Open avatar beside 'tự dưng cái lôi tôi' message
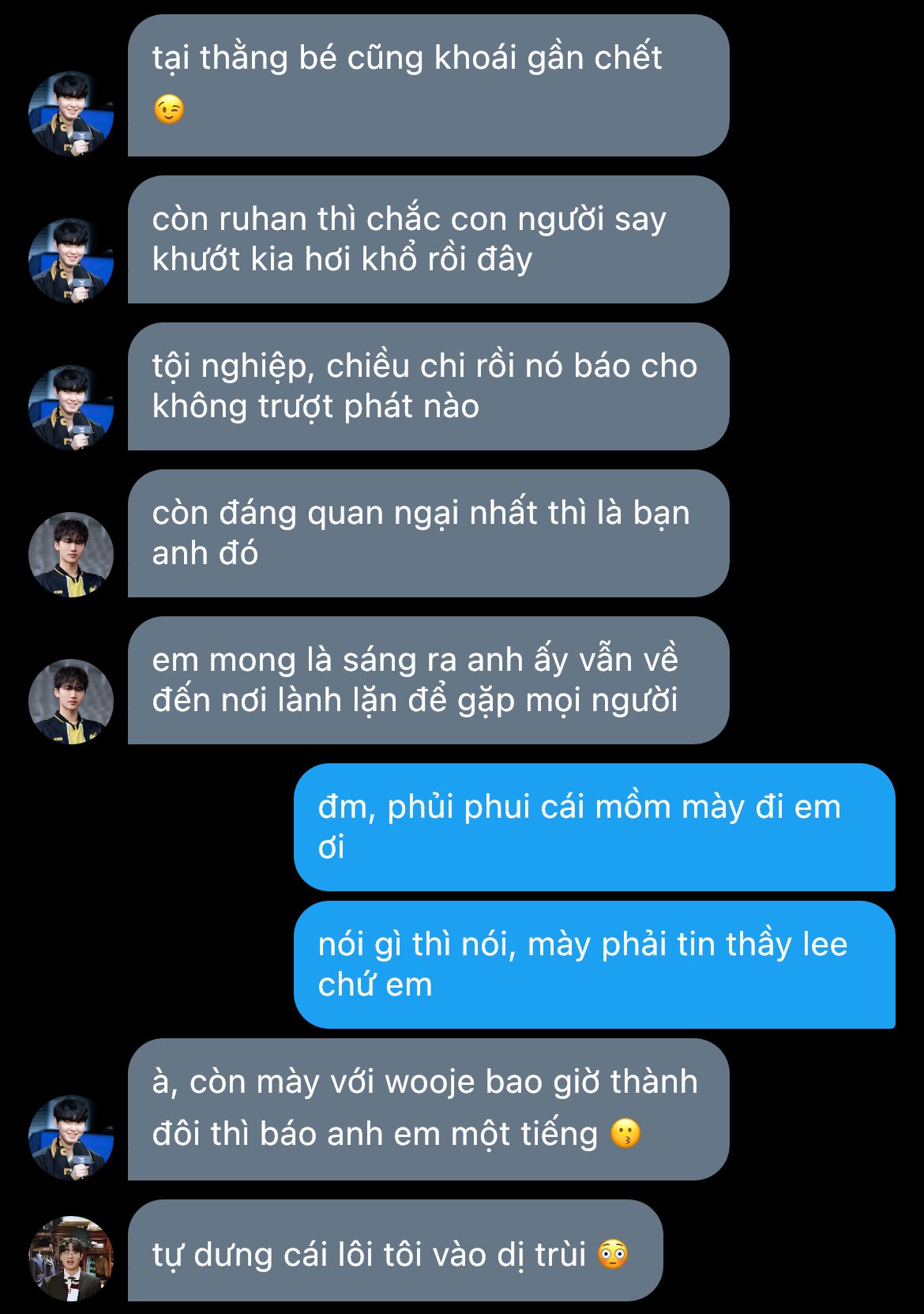The height and width of the screenshot is (1314, 924). click(71, 1258)
